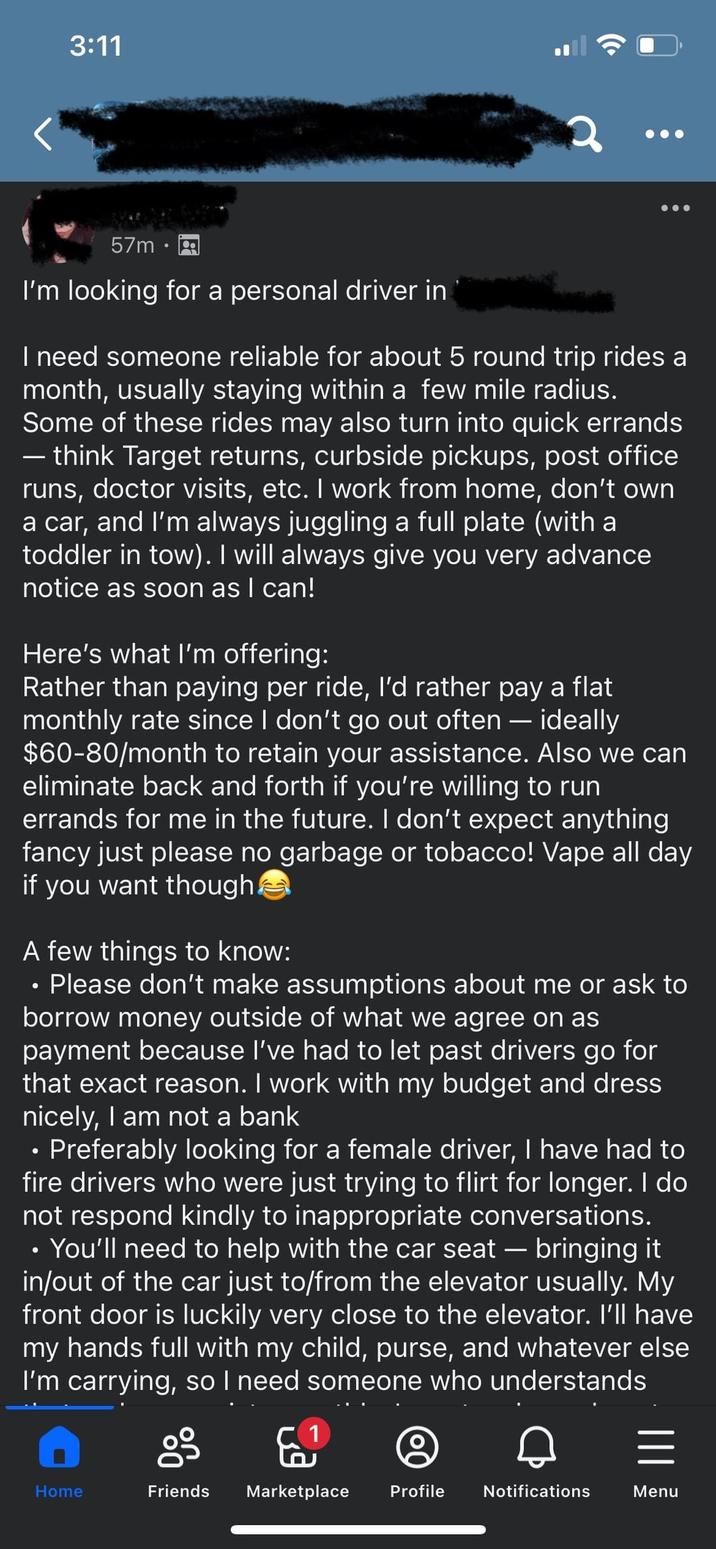Open the header's three-dot overflow menu
Image resolution: width=716 pixels, height=1549 pixels.
click(664, 134)
